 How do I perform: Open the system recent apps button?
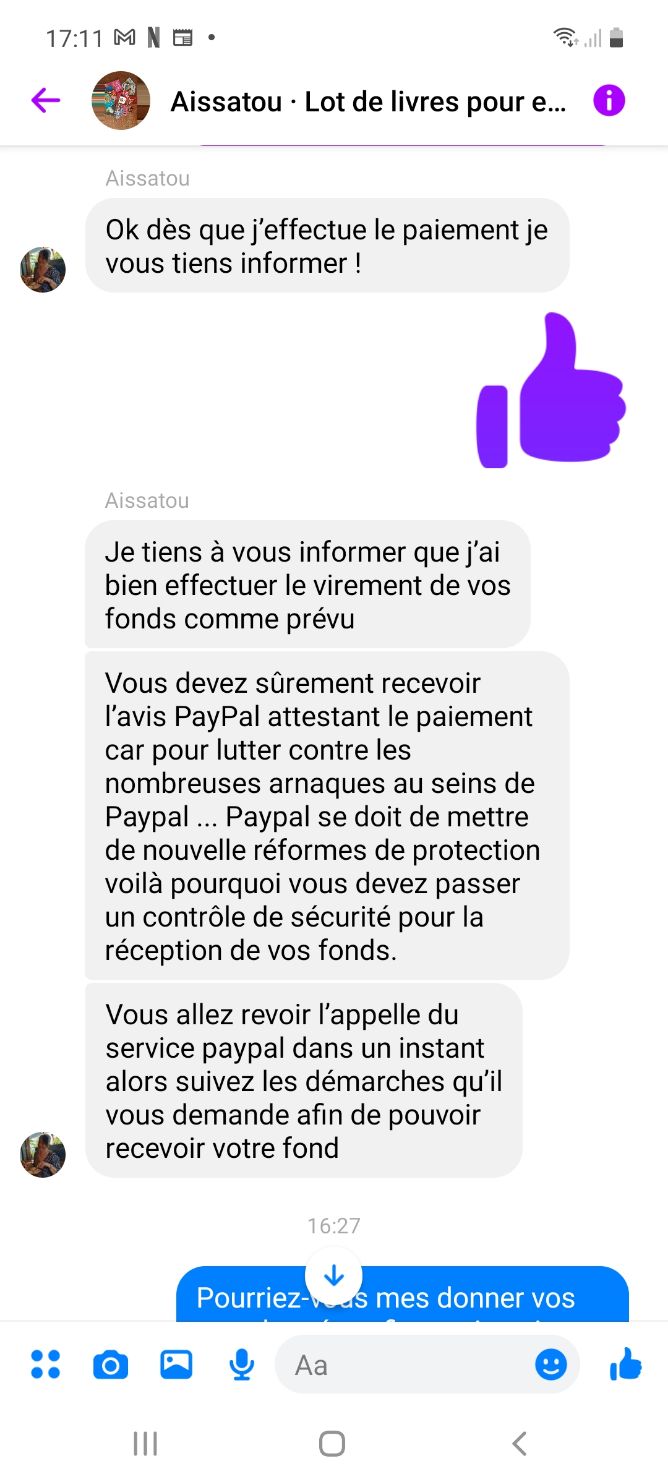coord(146,1443)
